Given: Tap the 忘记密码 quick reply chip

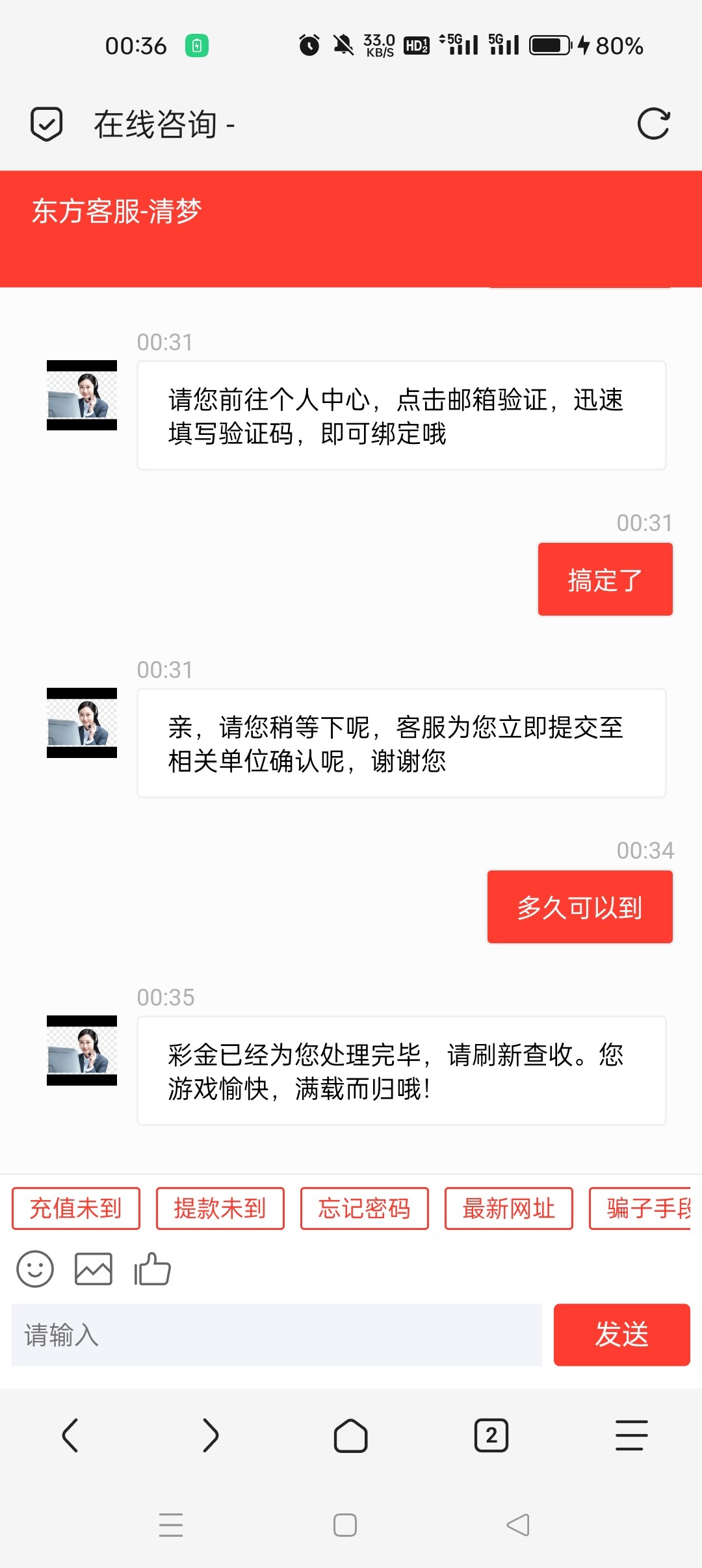Looking at the screenshot, I should 365,1209.
